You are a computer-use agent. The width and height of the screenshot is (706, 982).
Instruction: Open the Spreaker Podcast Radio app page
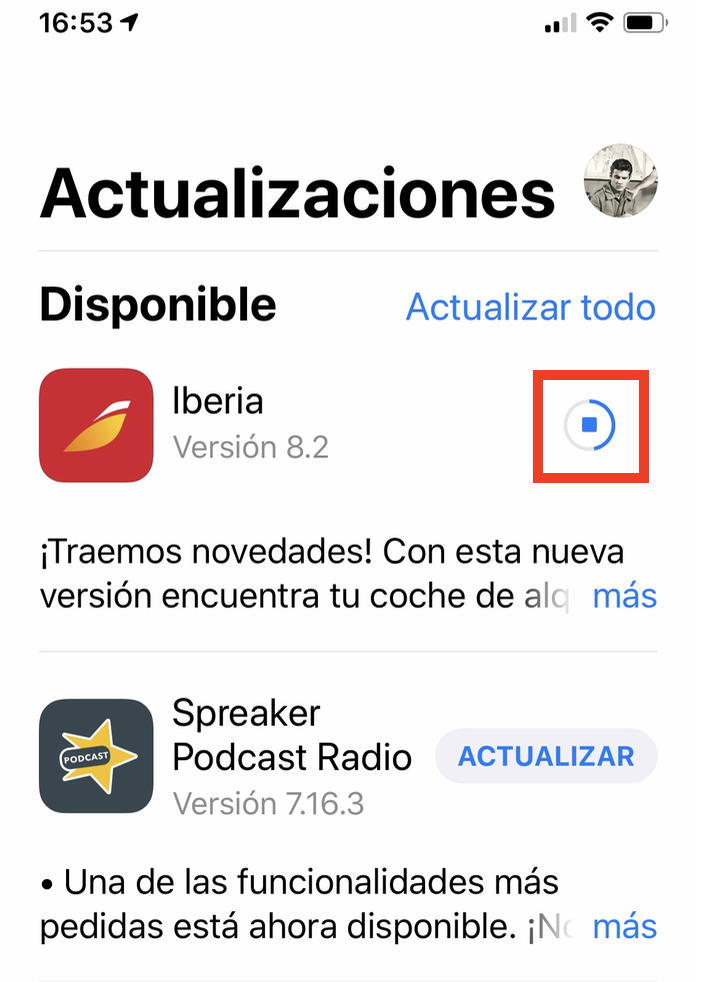click(x=96, y=756)
